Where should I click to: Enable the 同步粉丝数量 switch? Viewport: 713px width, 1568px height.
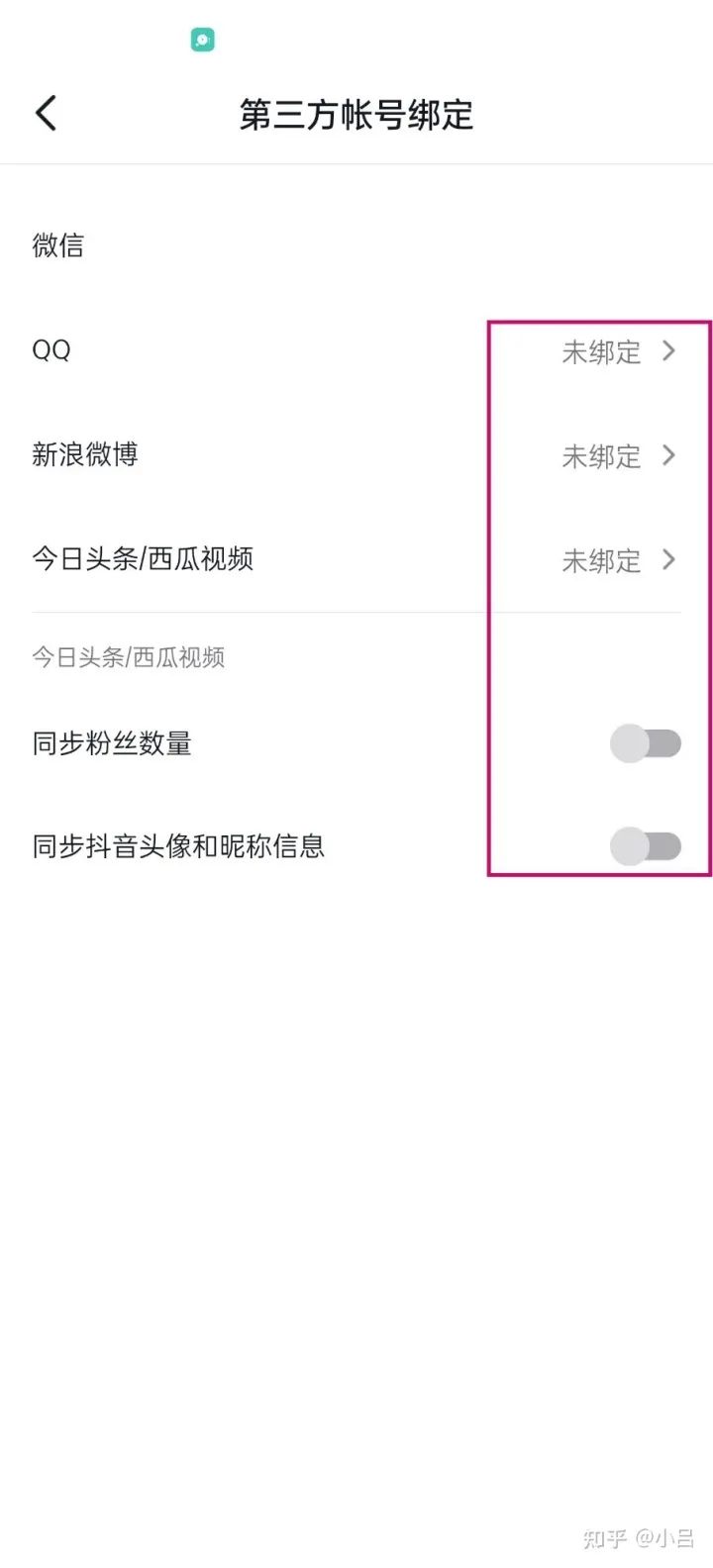click(x=645, y=743)
